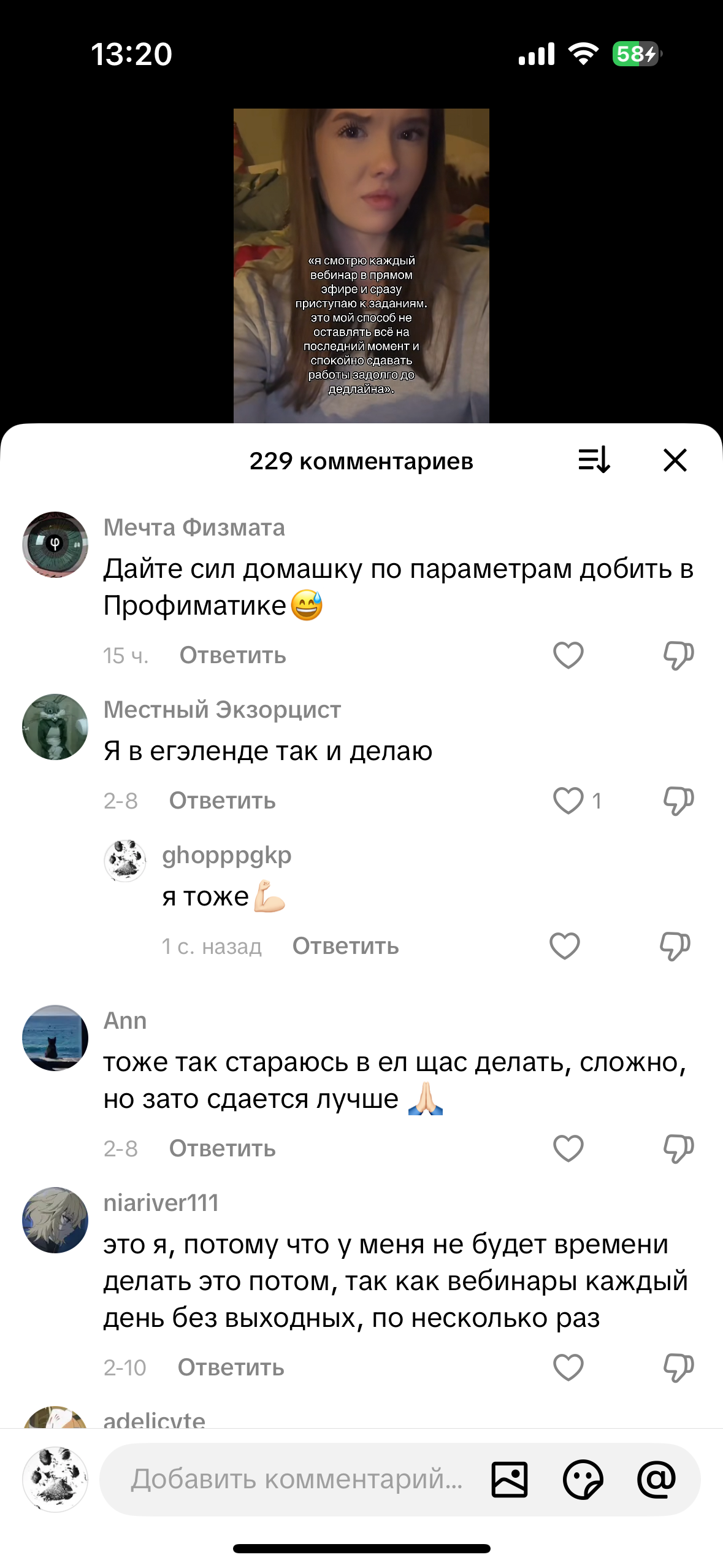Screen dimensions: 723x1568
Task: Like Ann's comment
Action: 568,1148
